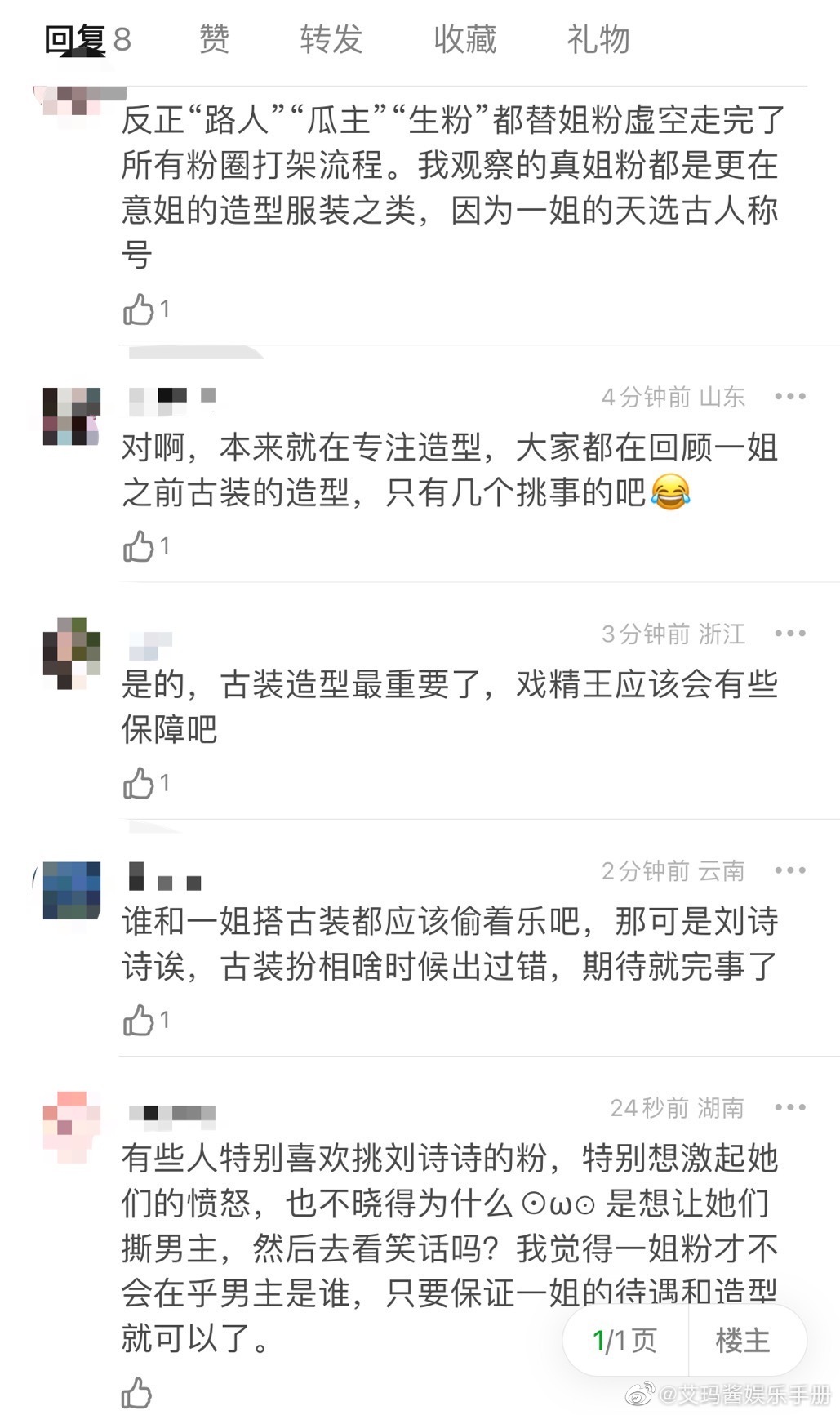Open more options on the 浙江 comment
Image resolution: width=840 pixels, height=1415 pixels.
coord(790,634)
